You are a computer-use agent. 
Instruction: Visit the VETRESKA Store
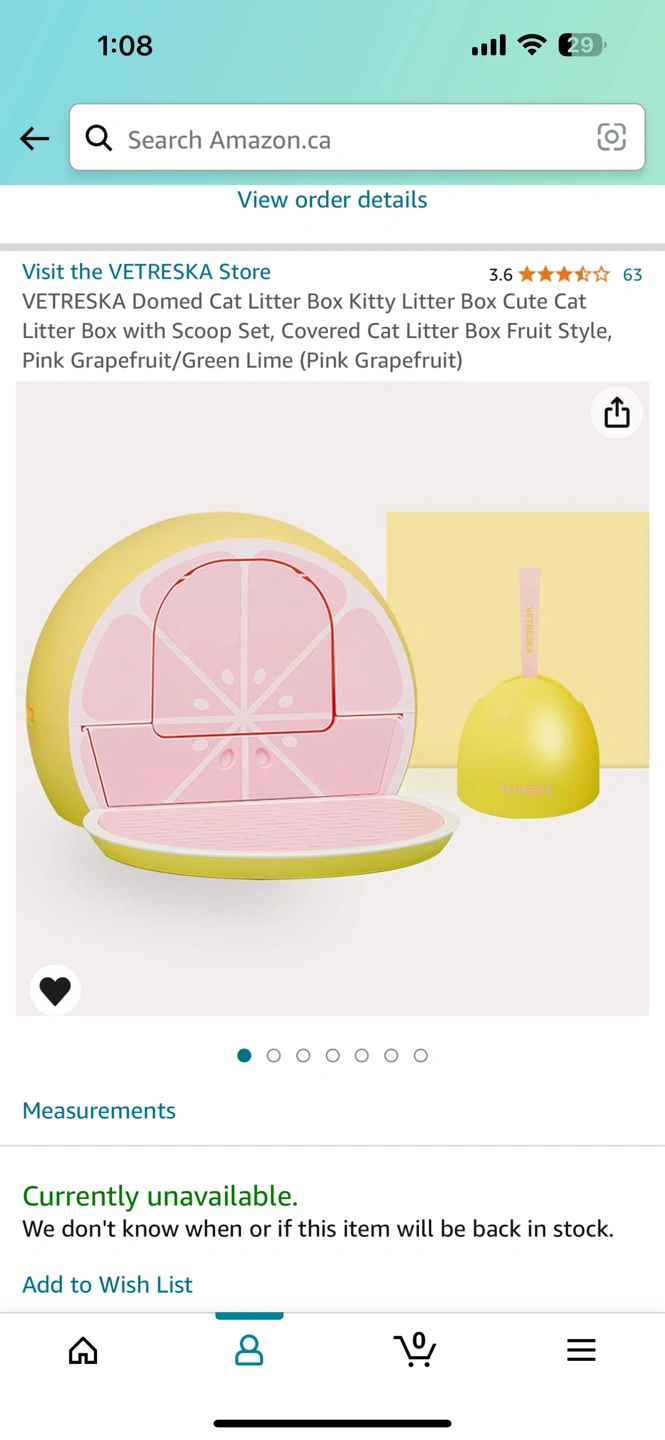coord(146,272)
